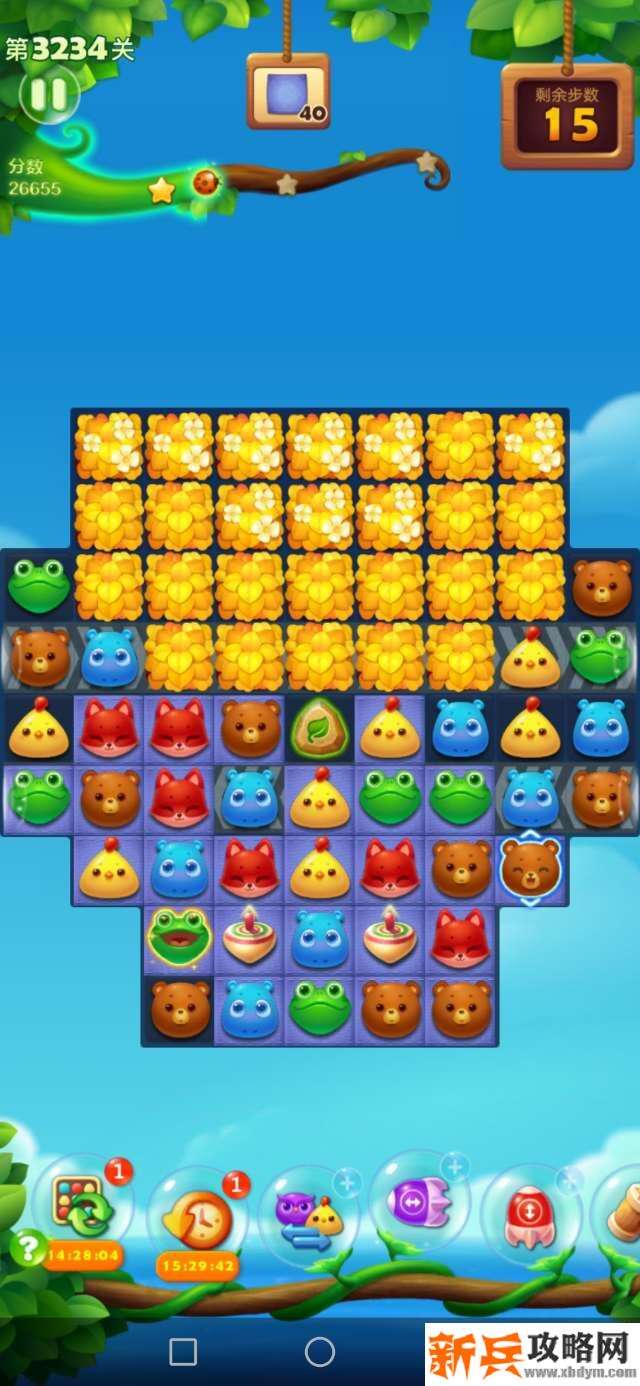Go to the home screen
This screenshot has width=640, height=1386.
coord(320,1352)
